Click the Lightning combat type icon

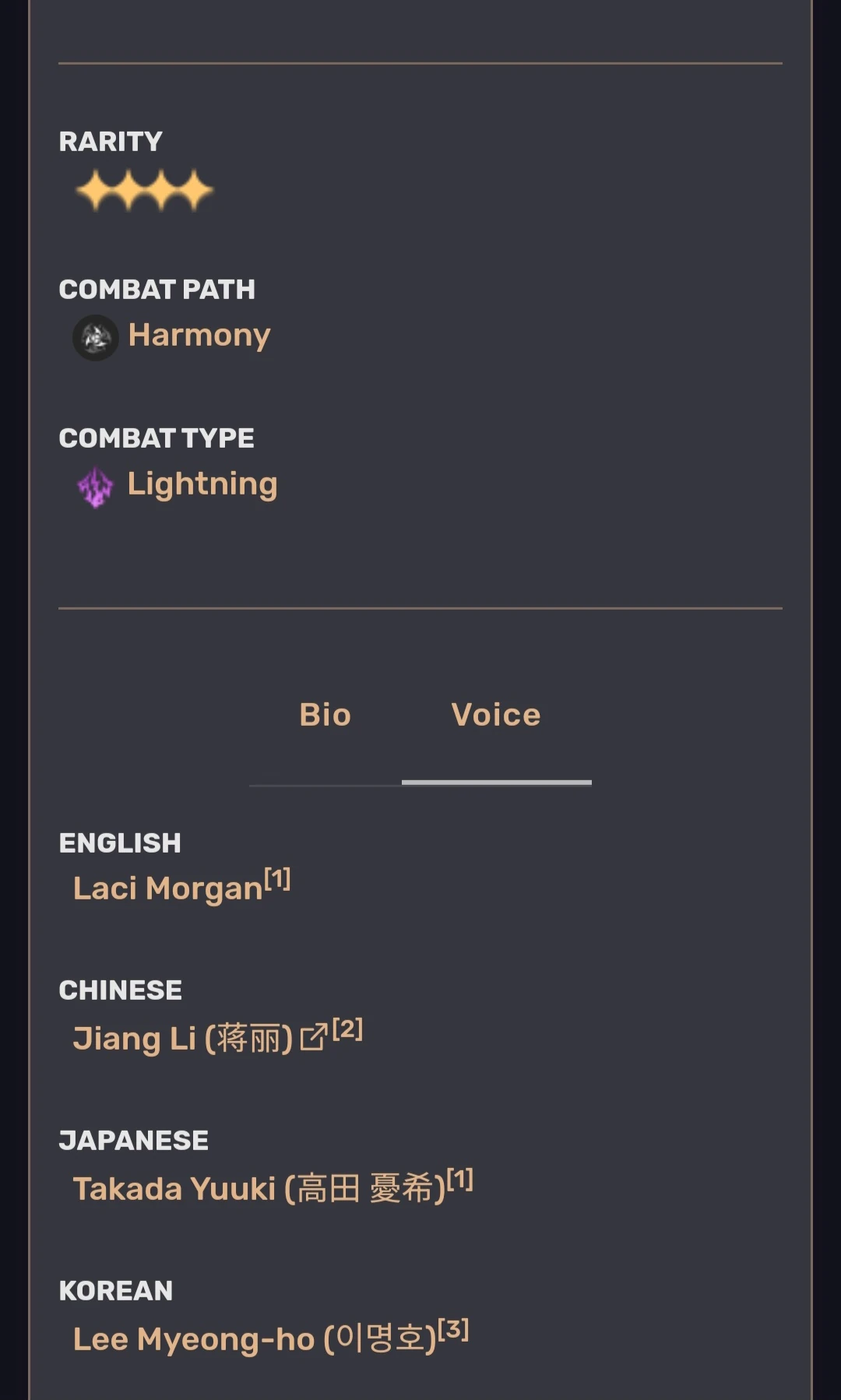[93, 487]
